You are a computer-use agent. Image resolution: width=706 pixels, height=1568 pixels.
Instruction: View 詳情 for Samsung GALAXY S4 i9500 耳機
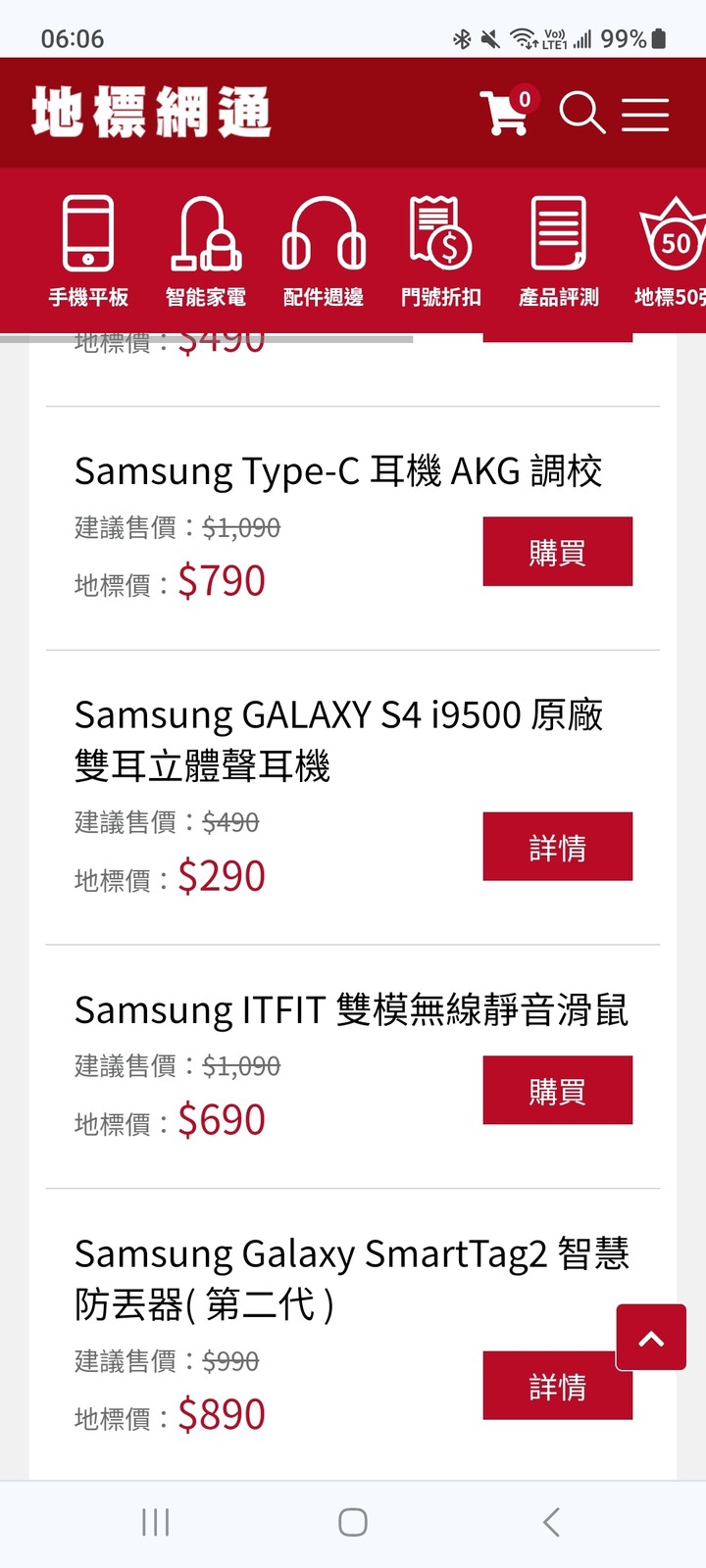[x=557, y=847]
